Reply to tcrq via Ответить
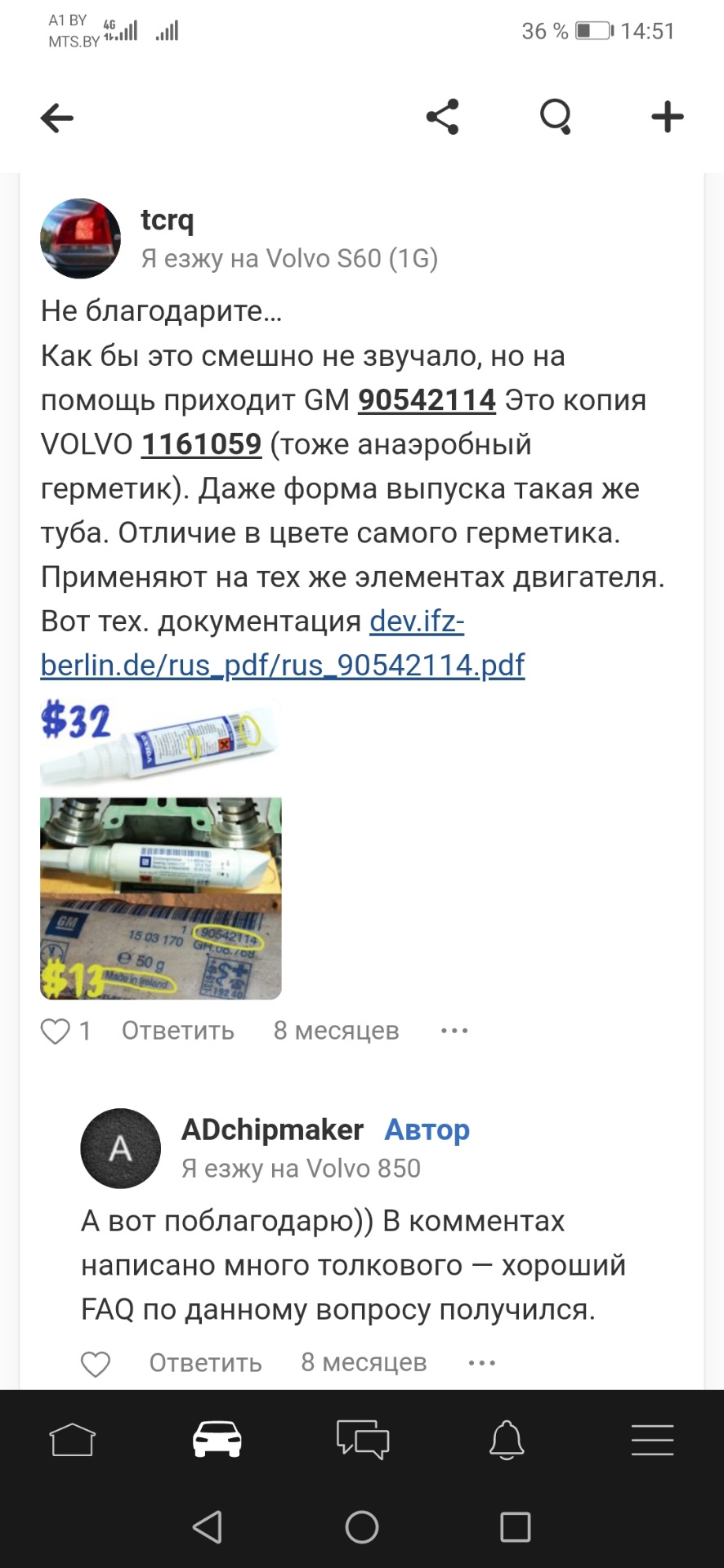 click(x=176, y=1031)
